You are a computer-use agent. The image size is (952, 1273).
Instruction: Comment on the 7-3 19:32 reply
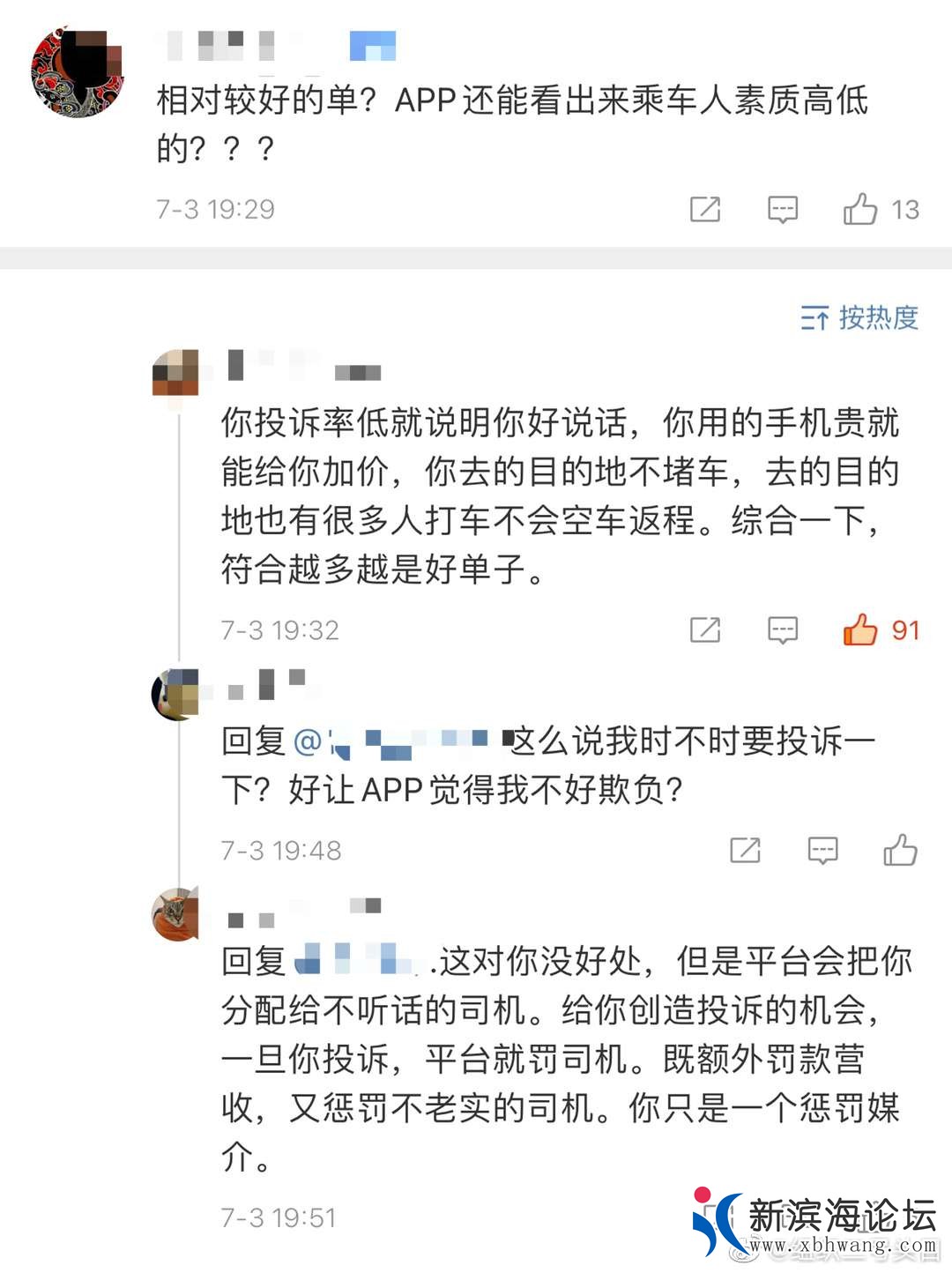[782, 629]
